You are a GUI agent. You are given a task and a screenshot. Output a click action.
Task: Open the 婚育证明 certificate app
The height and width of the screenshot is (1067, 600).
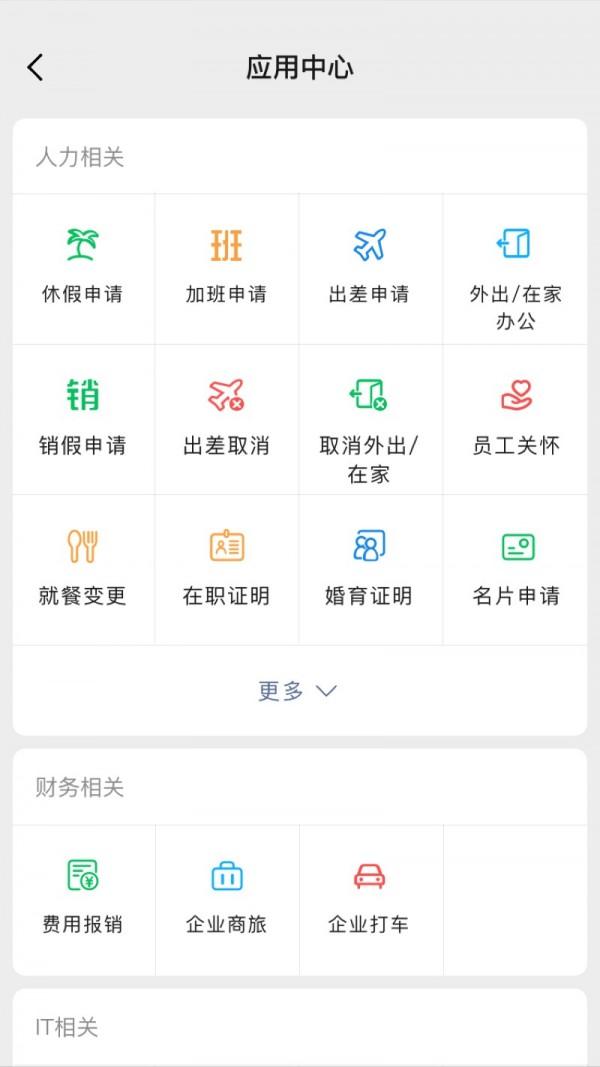tap(370, 569)
